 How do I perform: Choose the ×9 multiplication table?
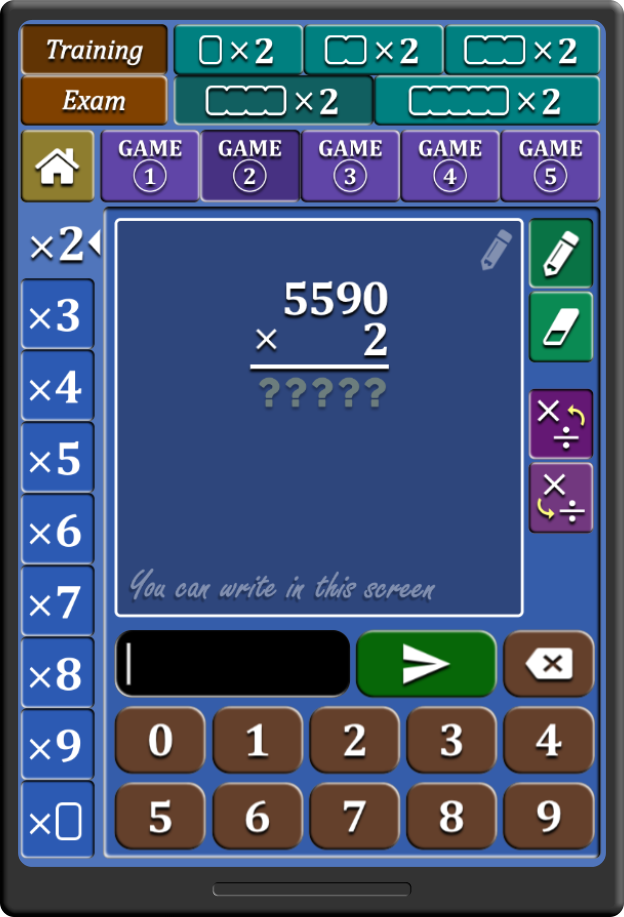(57, 746)
